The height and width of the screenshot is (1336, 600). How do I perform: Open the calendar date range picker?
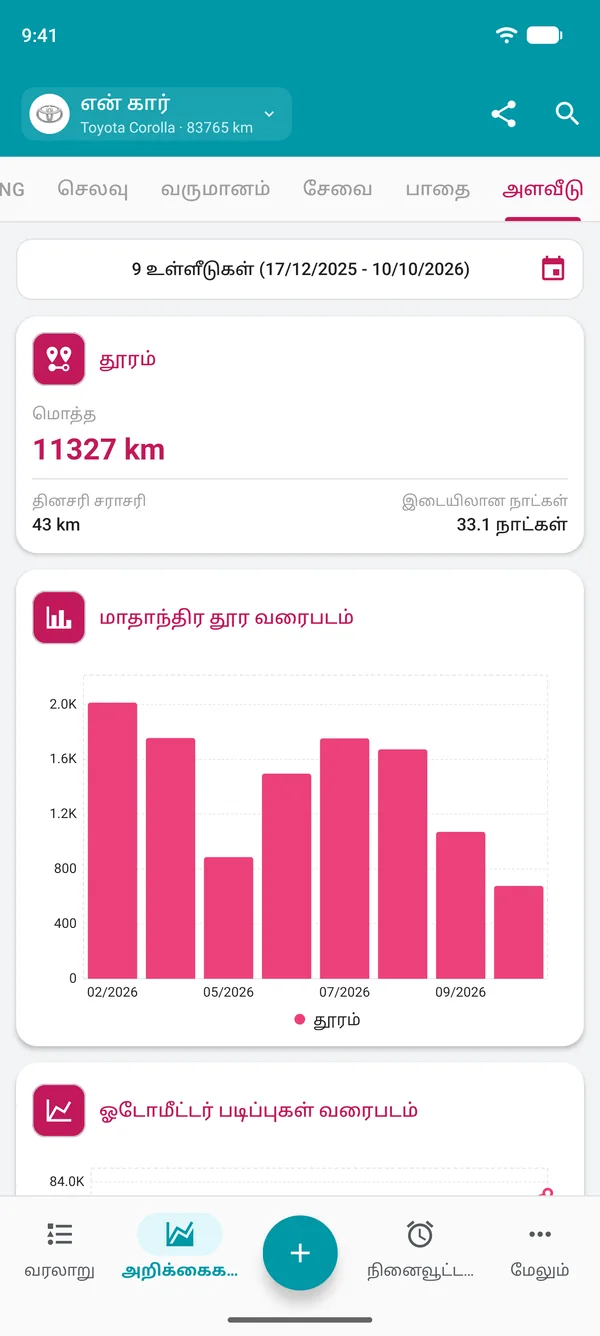(553, 269)
